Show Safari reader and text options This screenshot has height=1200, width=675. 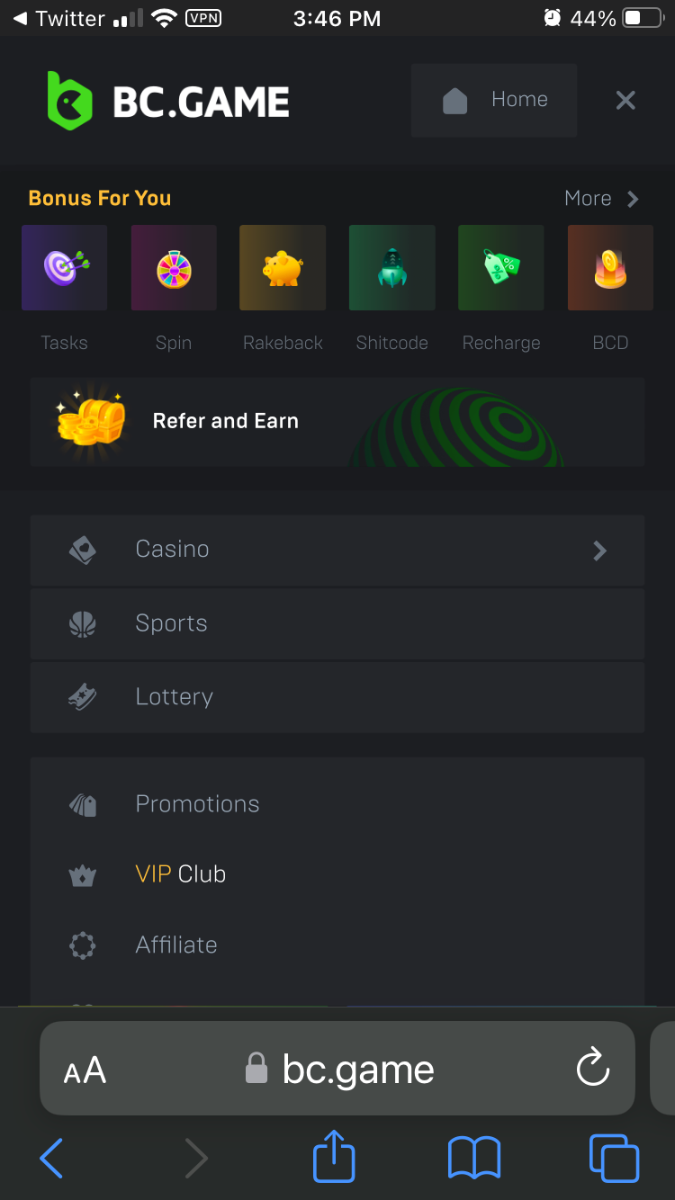(85, 1070)
